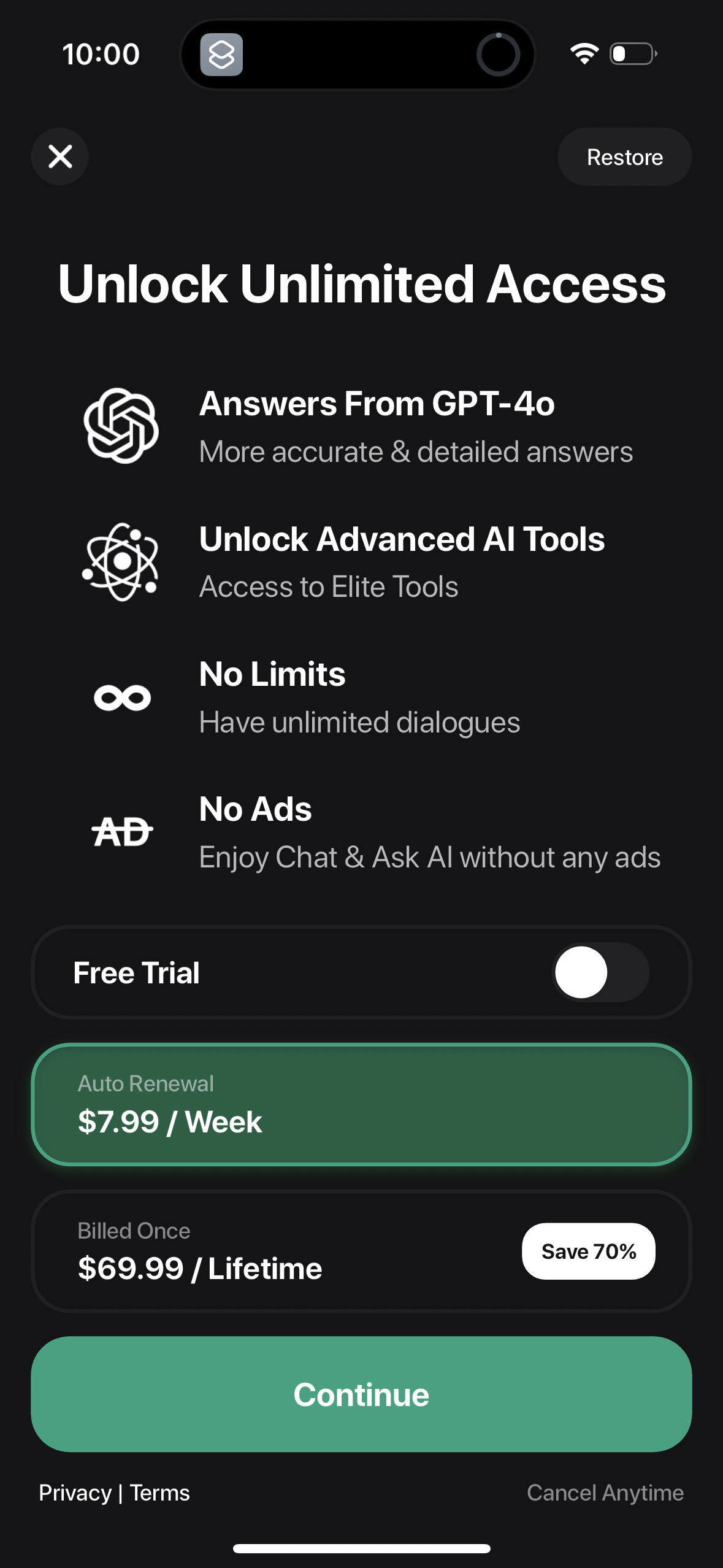723x1568 pixels.
Task: Tap the battery indicator
Action: coord(630,54)
